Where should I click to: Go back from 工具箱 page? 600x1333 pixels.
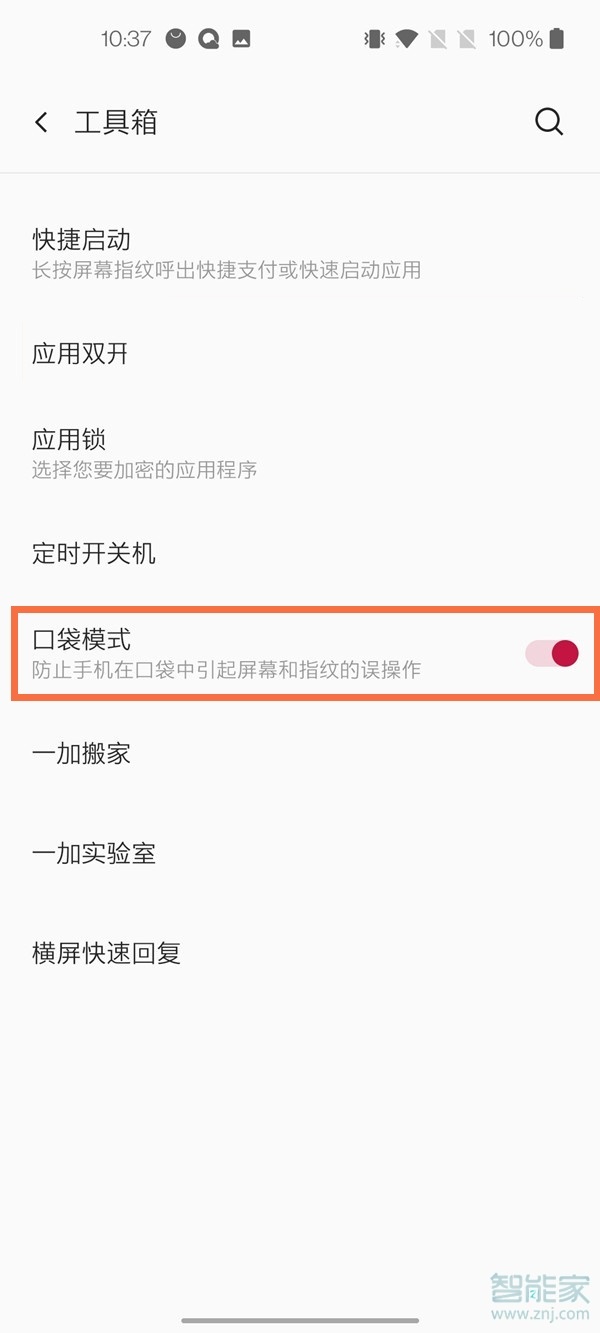41,123
